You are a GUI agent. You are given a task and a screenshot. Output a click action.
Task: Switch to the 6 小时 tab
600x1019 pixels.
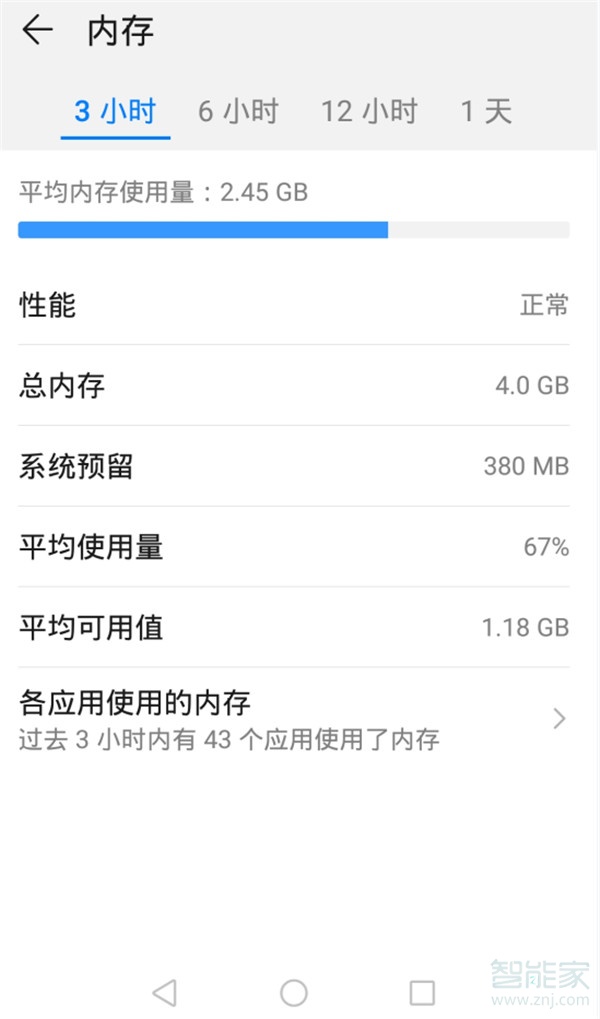238,111
